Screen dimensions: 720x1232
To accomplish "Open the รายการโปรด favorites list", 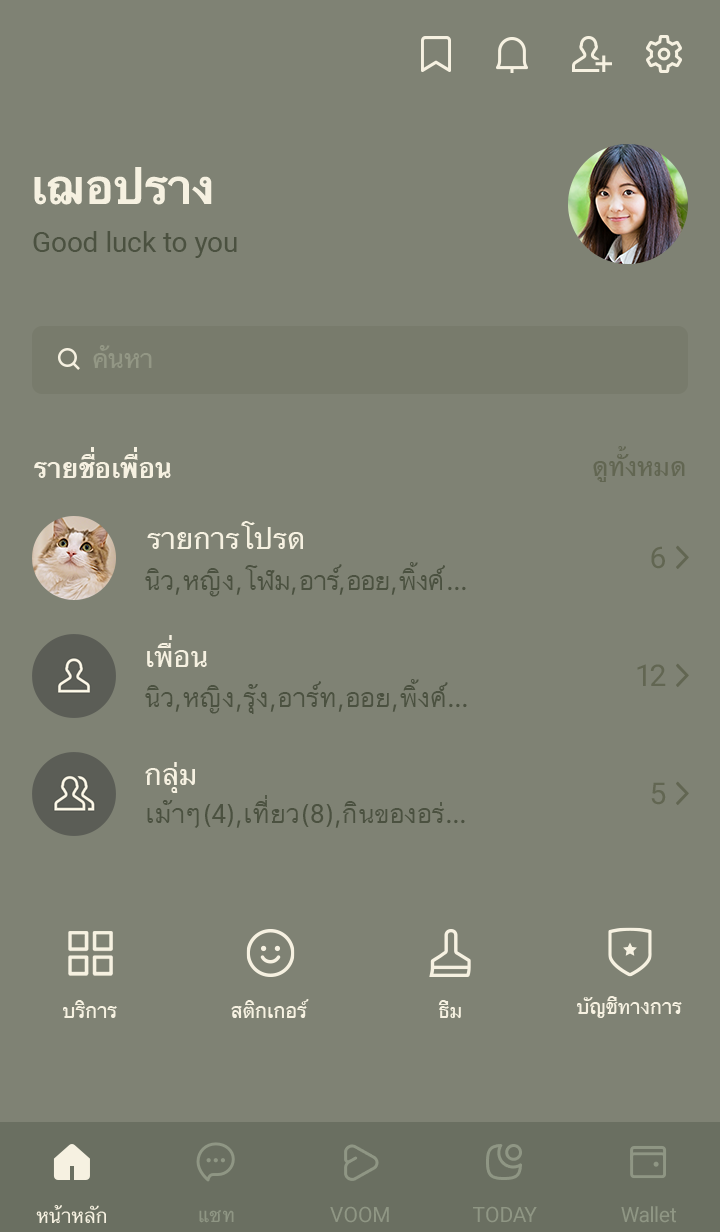I will click(360, 558).
